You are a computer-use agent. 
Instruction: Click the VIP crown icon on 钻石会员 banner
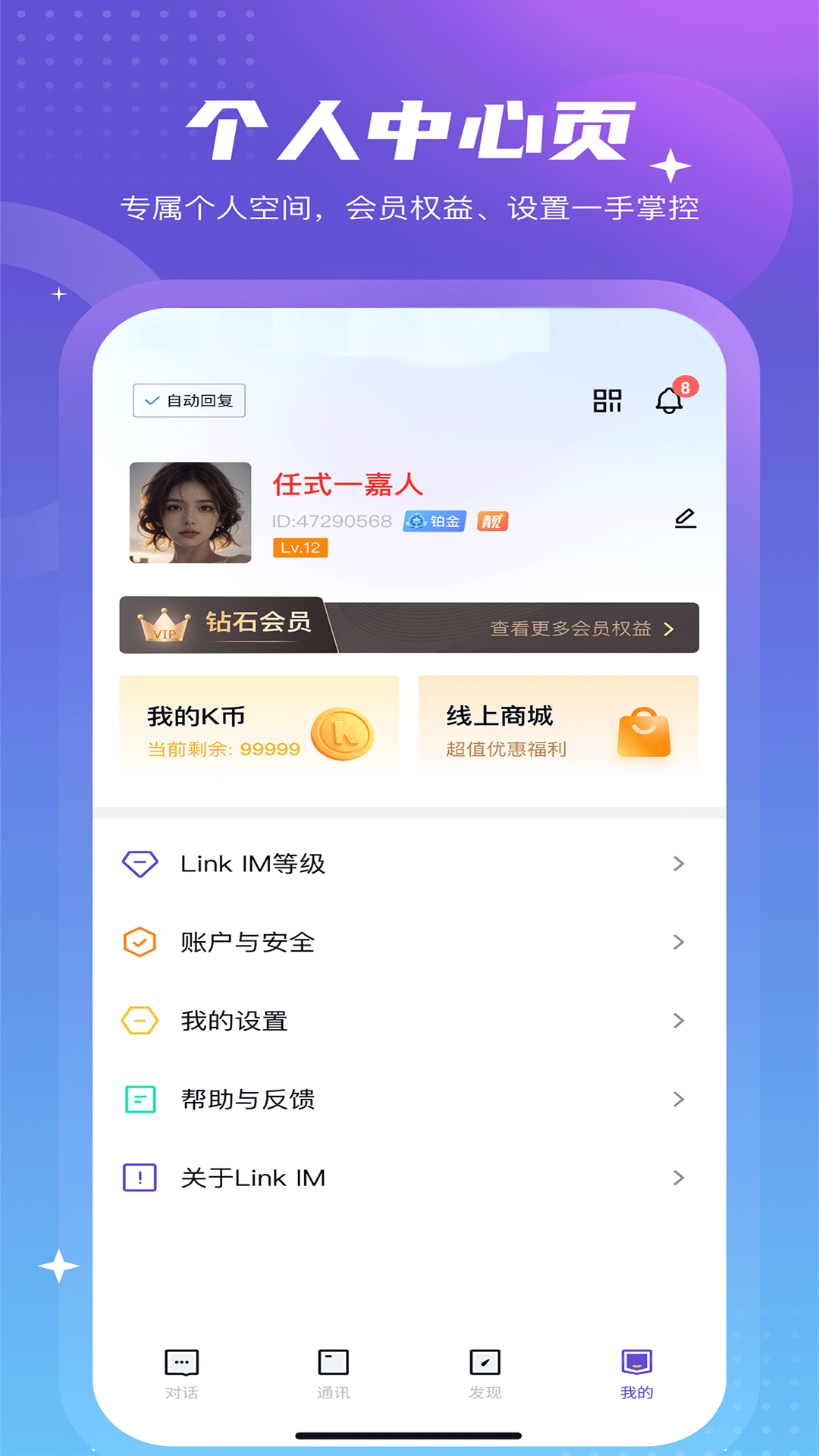point(164,628)
